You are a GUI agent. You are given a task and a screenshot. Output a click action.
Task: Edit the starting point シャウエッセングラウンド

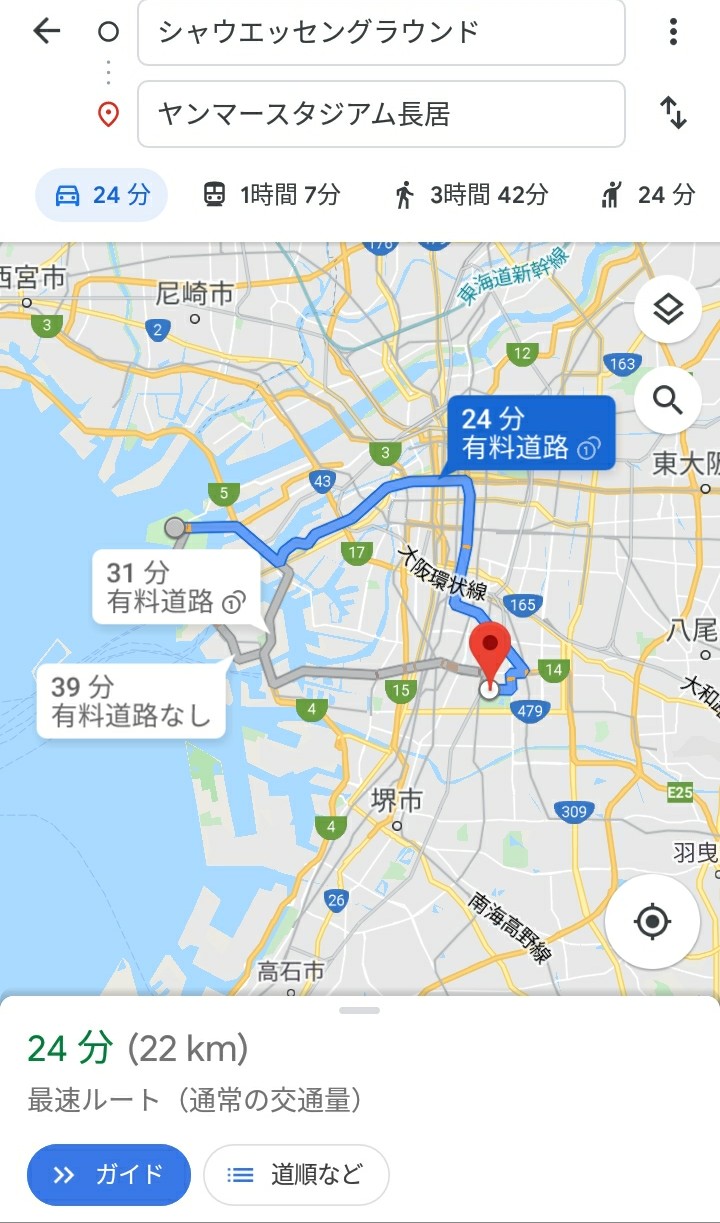pos(381,32)
